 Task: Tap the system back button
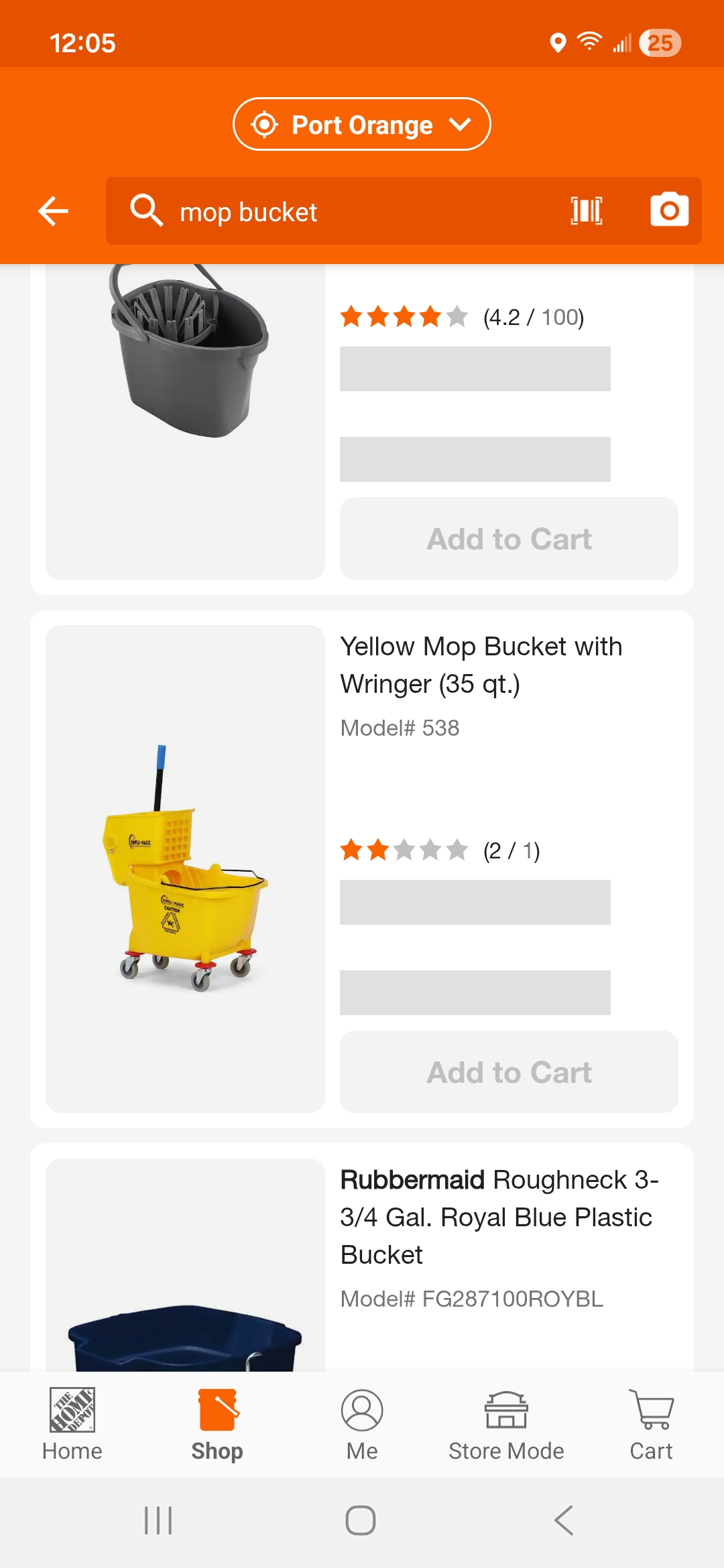(564, 1520)
